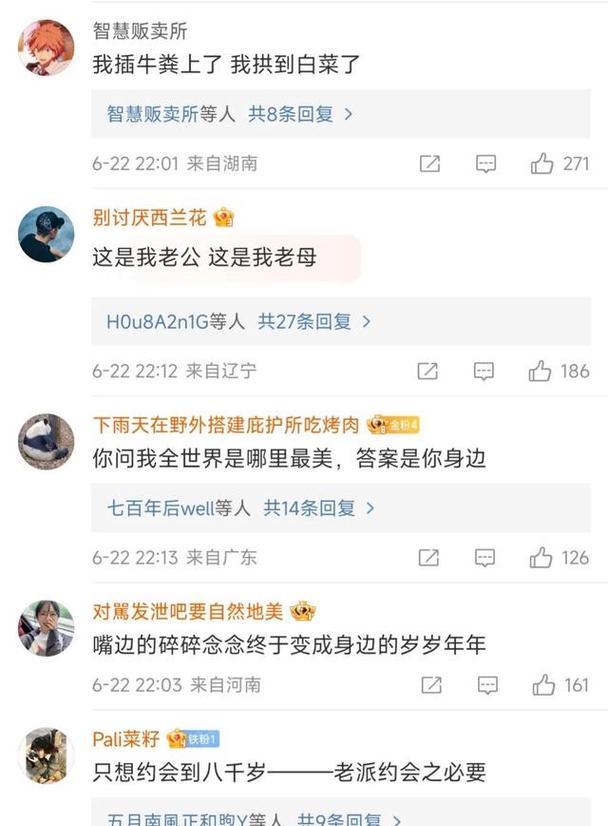608x826 pixels.
Task: Share the comment from 湖南
Action: pyautogui.click(x=430, y=163)
